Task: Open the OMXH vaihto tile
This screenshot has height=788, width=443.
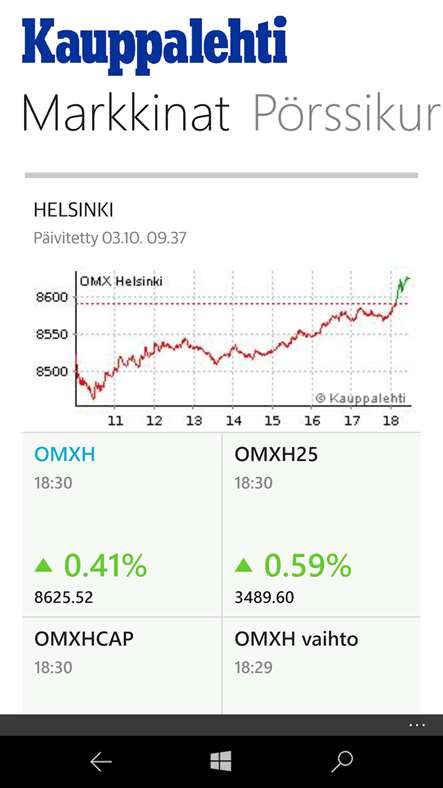Action: (x=321, y=666)
